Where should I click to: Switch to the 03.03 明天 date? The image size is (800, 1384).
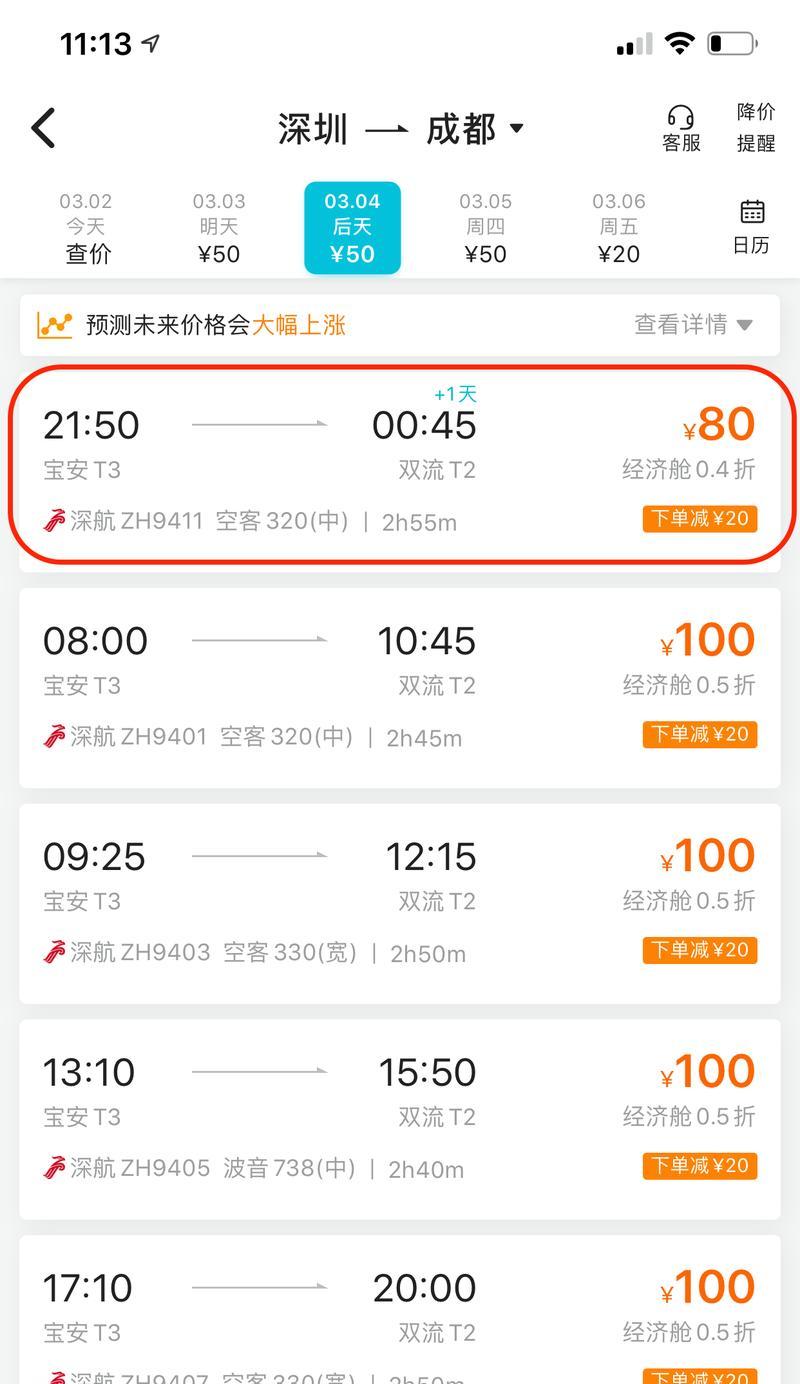(219, 228)
